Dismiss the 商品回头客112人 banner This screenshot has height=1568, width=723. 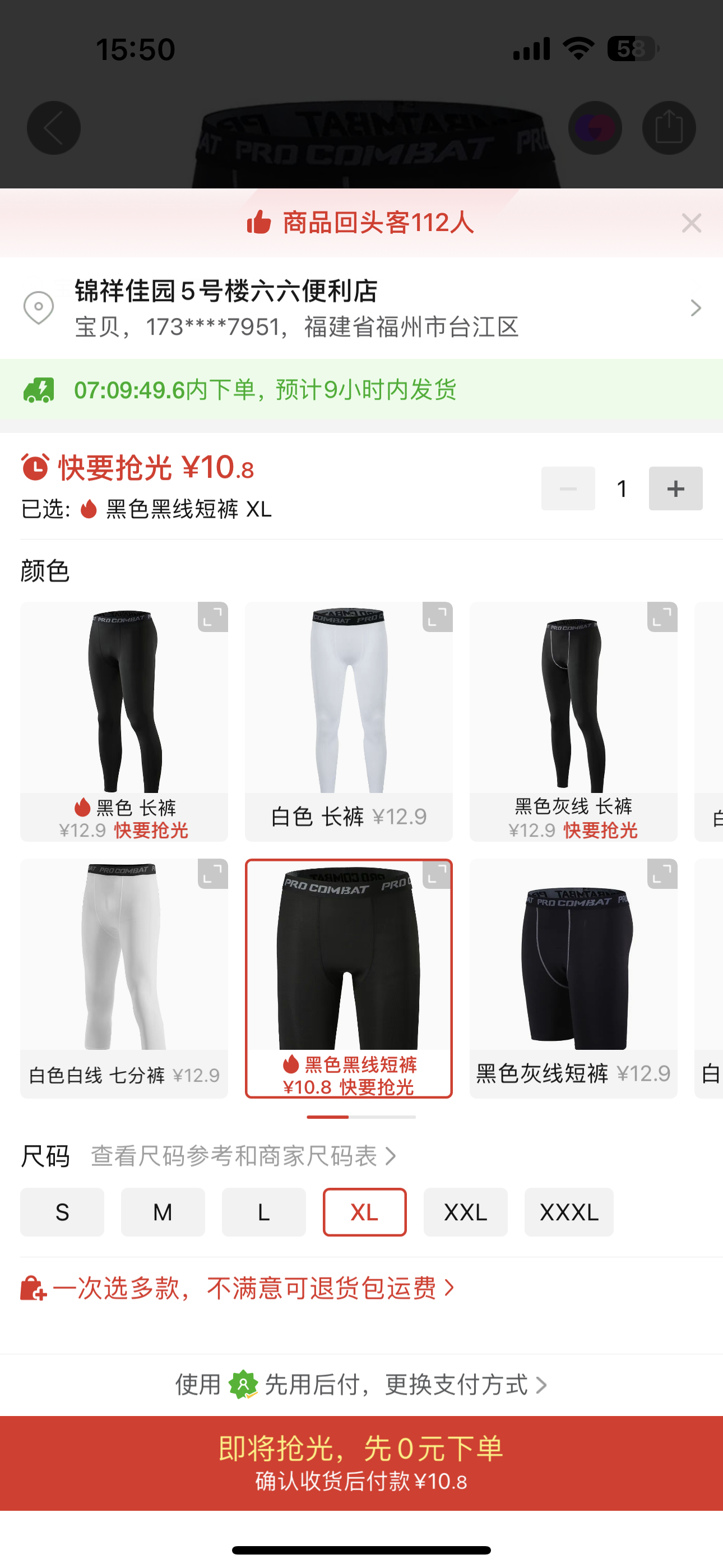[692, 223]
